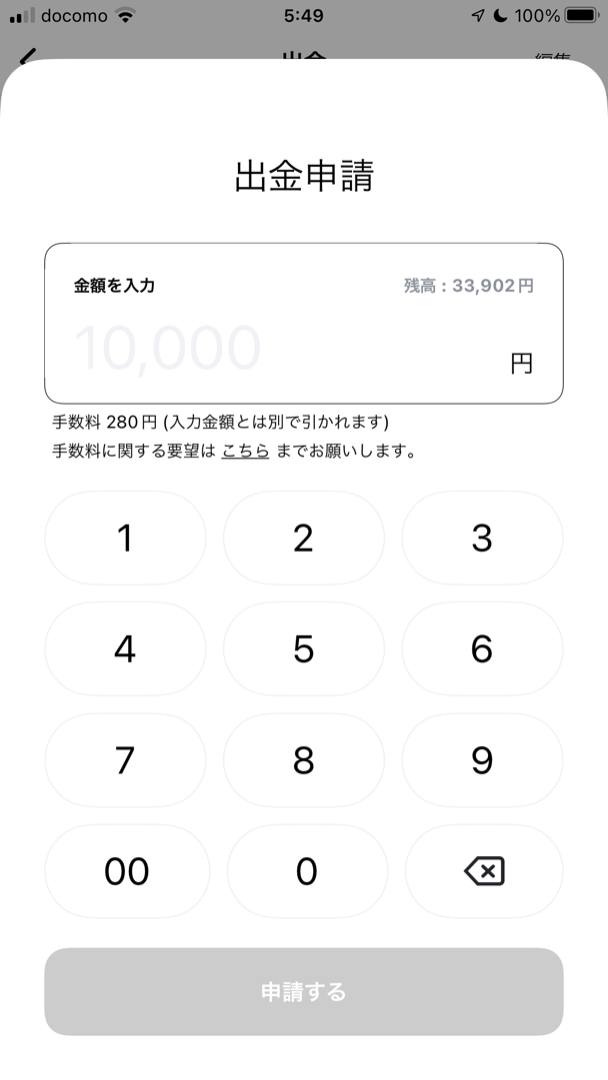Enter digit 4 on the keypad

(x=125, y=649)
